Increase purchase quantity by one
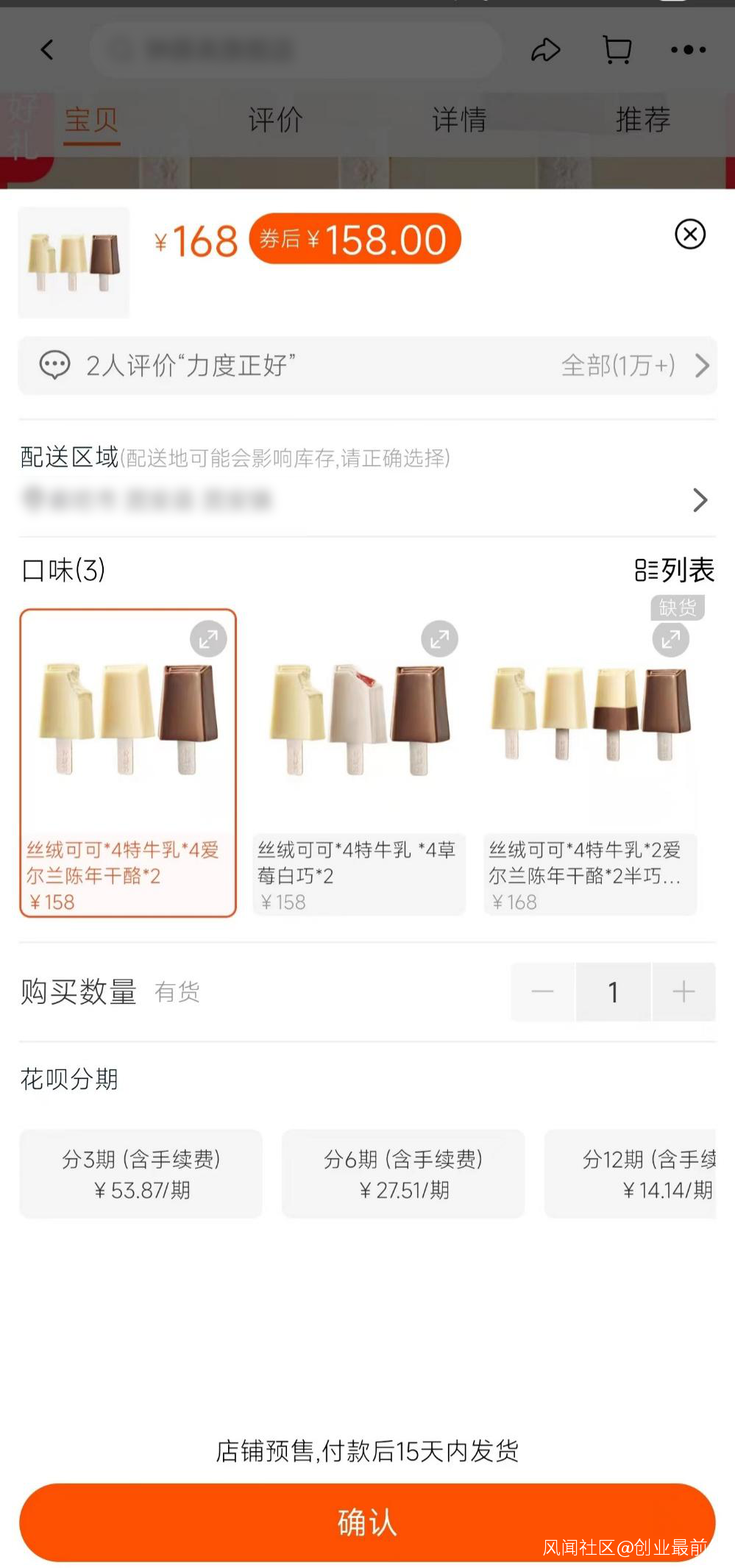 point(683,991)
